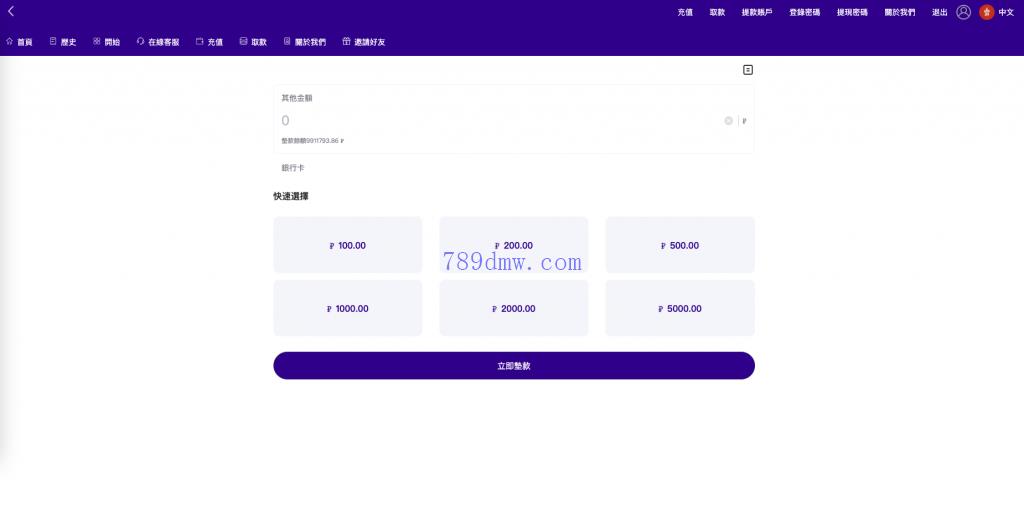This screenshot has height=524, width=1024.
Task: Choose the ₽ 2000.00 quick amount
Action: tap(513, 308)
